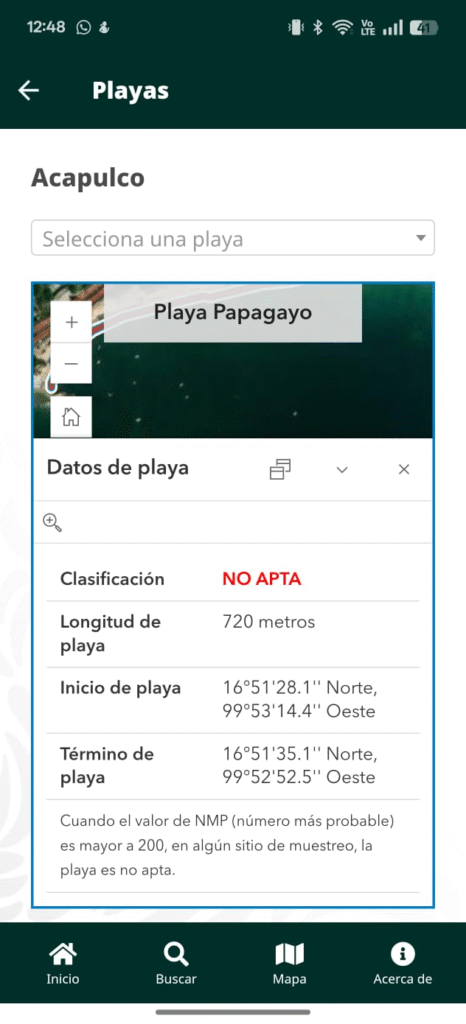
Task: Open the Selecciona una playa dropdown
Action: 233,238
